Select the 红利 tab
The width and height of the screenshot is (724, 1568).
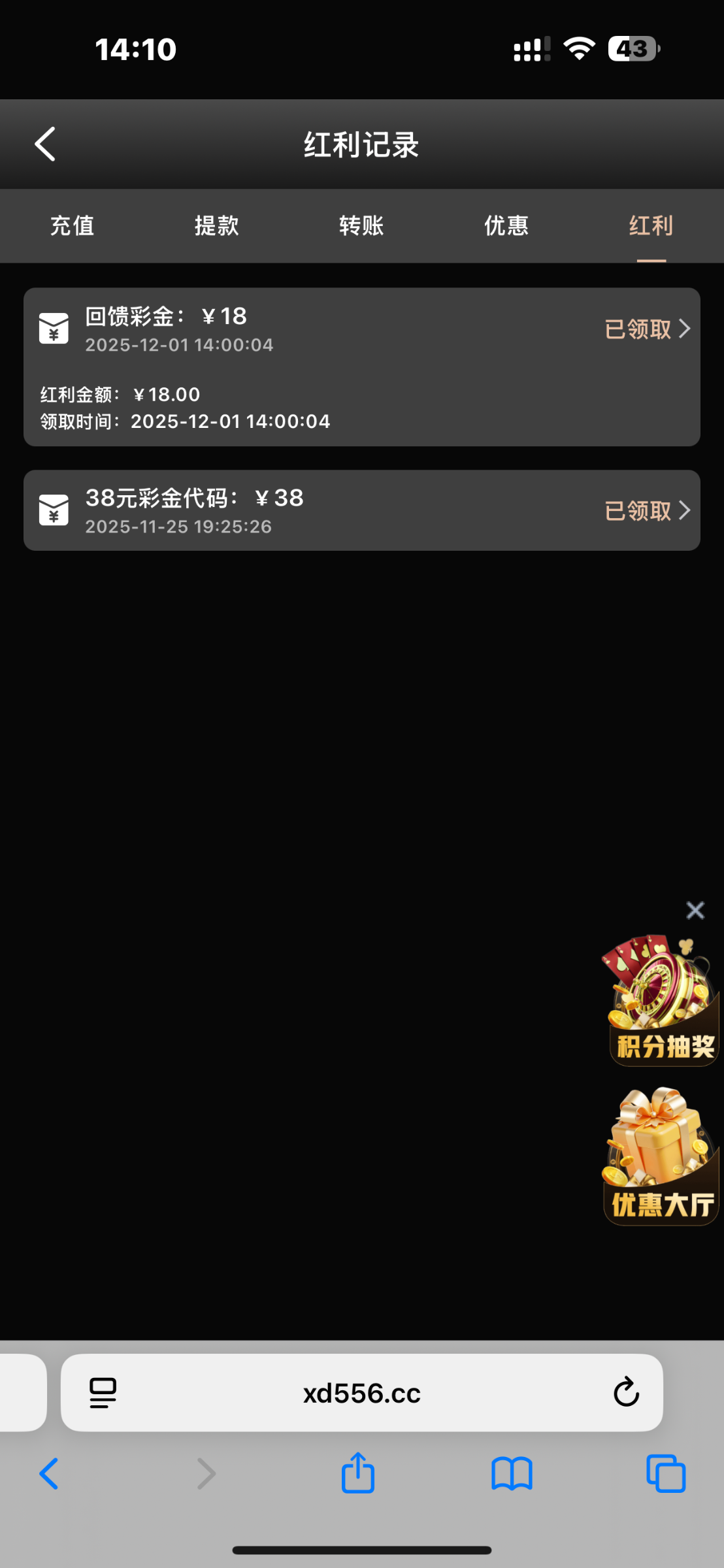[651, 226]
